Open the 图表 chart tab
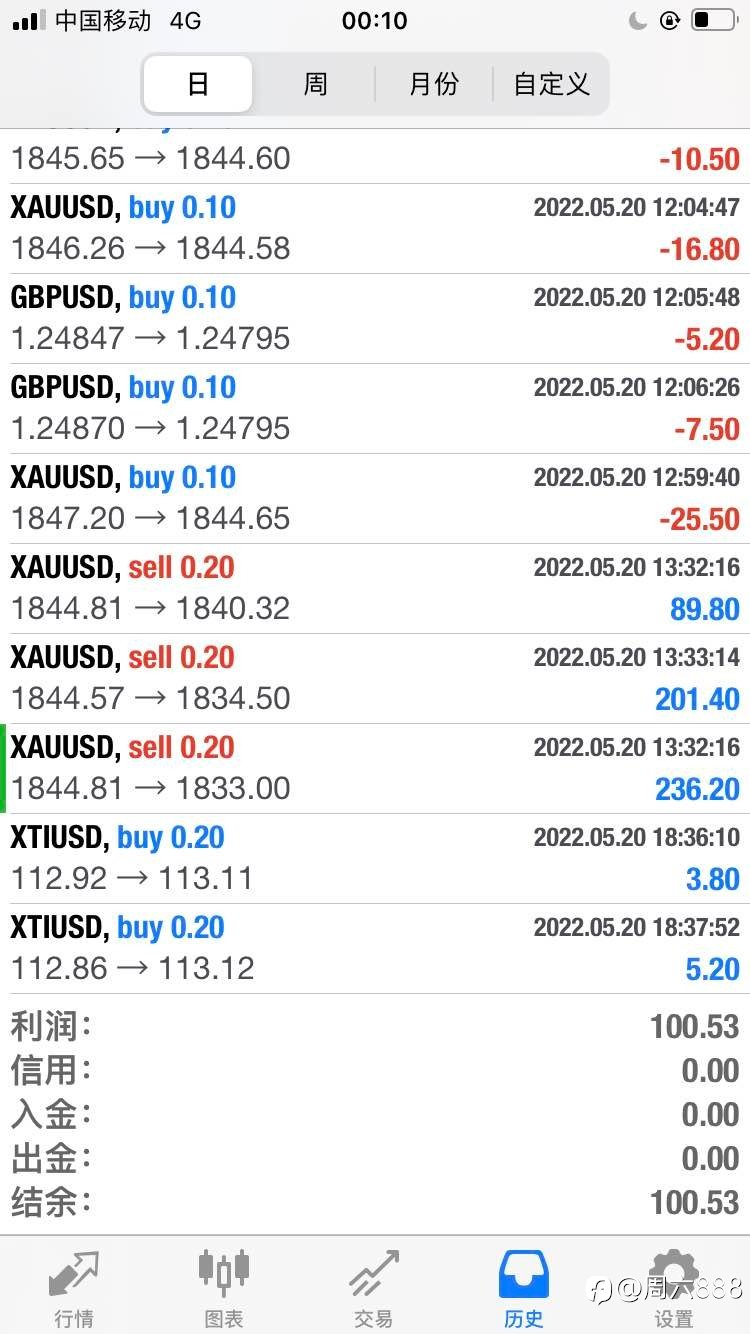The image size is (750, 1334). 224,1288
